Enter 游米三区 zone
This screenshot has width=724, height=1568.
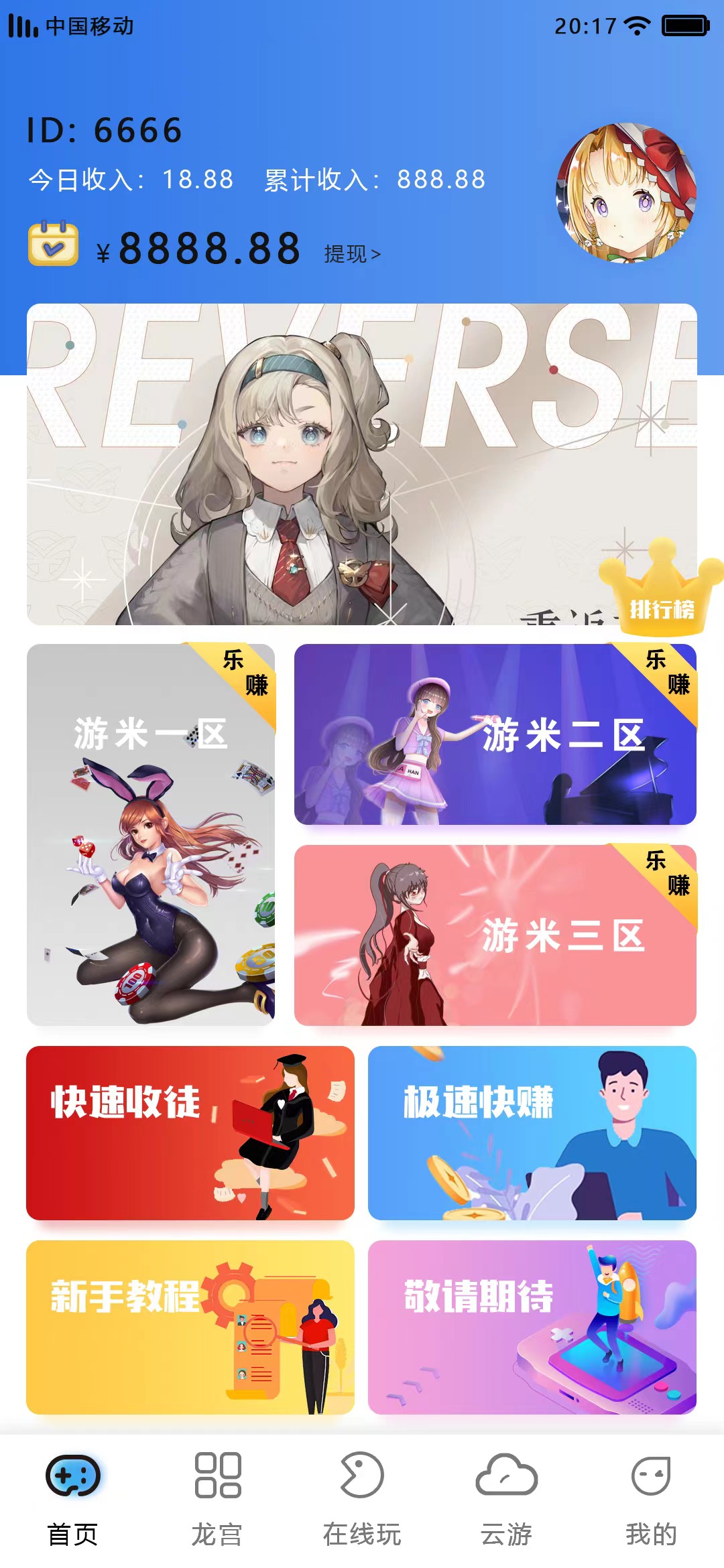click(x=495, y=935)
